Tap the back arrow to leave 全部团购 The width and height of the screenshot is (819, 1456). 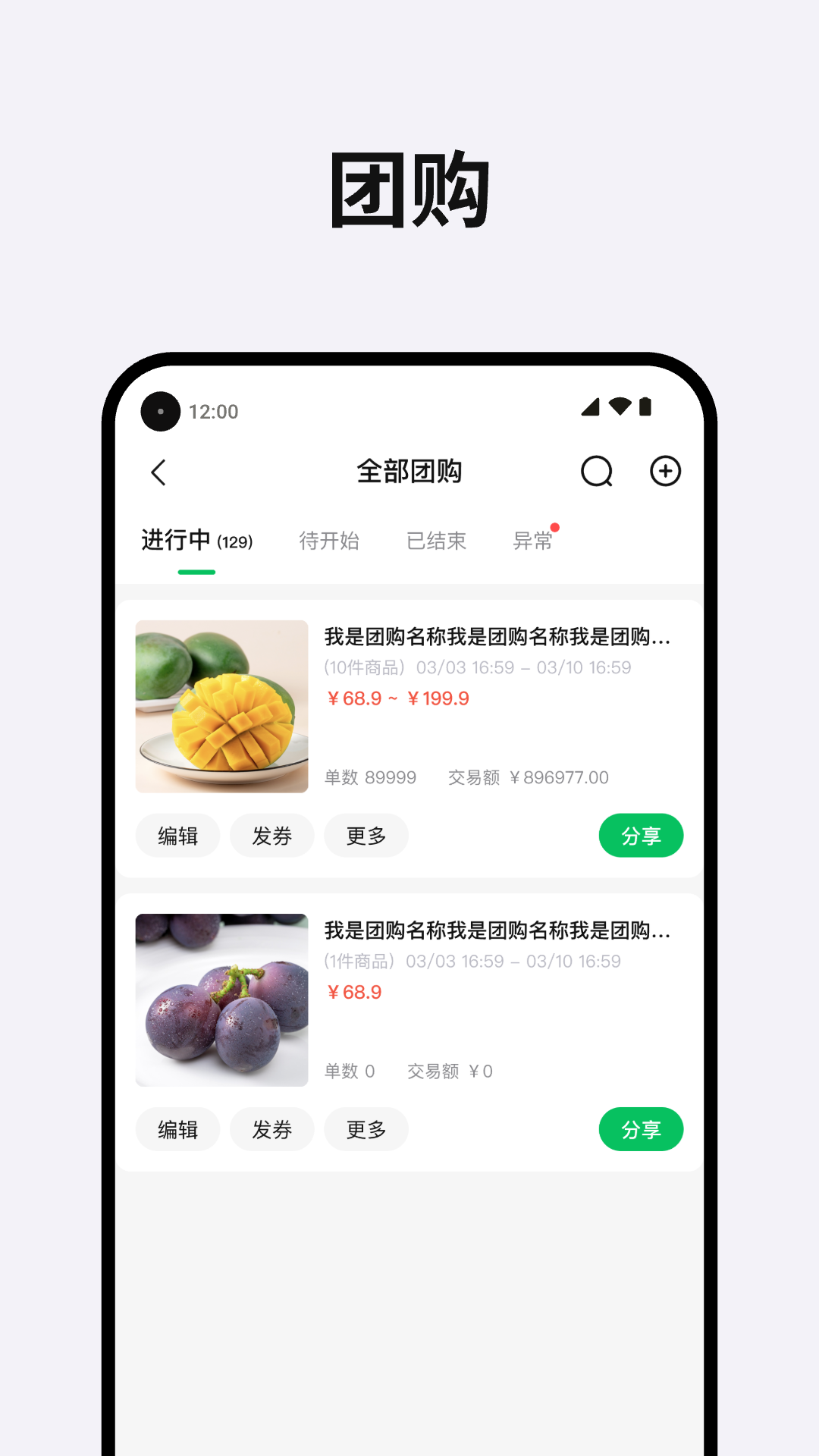[x=158, y=471]
